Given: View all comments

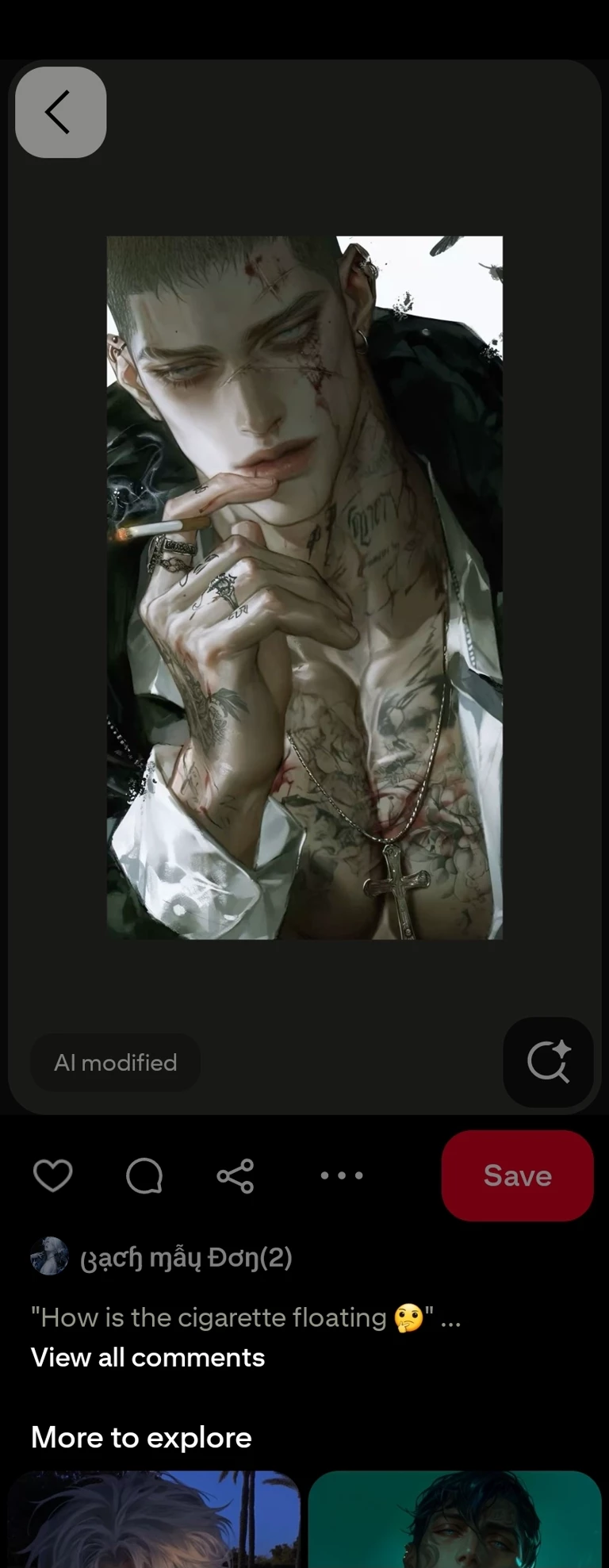Looking at the screenshot, I should point(147,1358).
